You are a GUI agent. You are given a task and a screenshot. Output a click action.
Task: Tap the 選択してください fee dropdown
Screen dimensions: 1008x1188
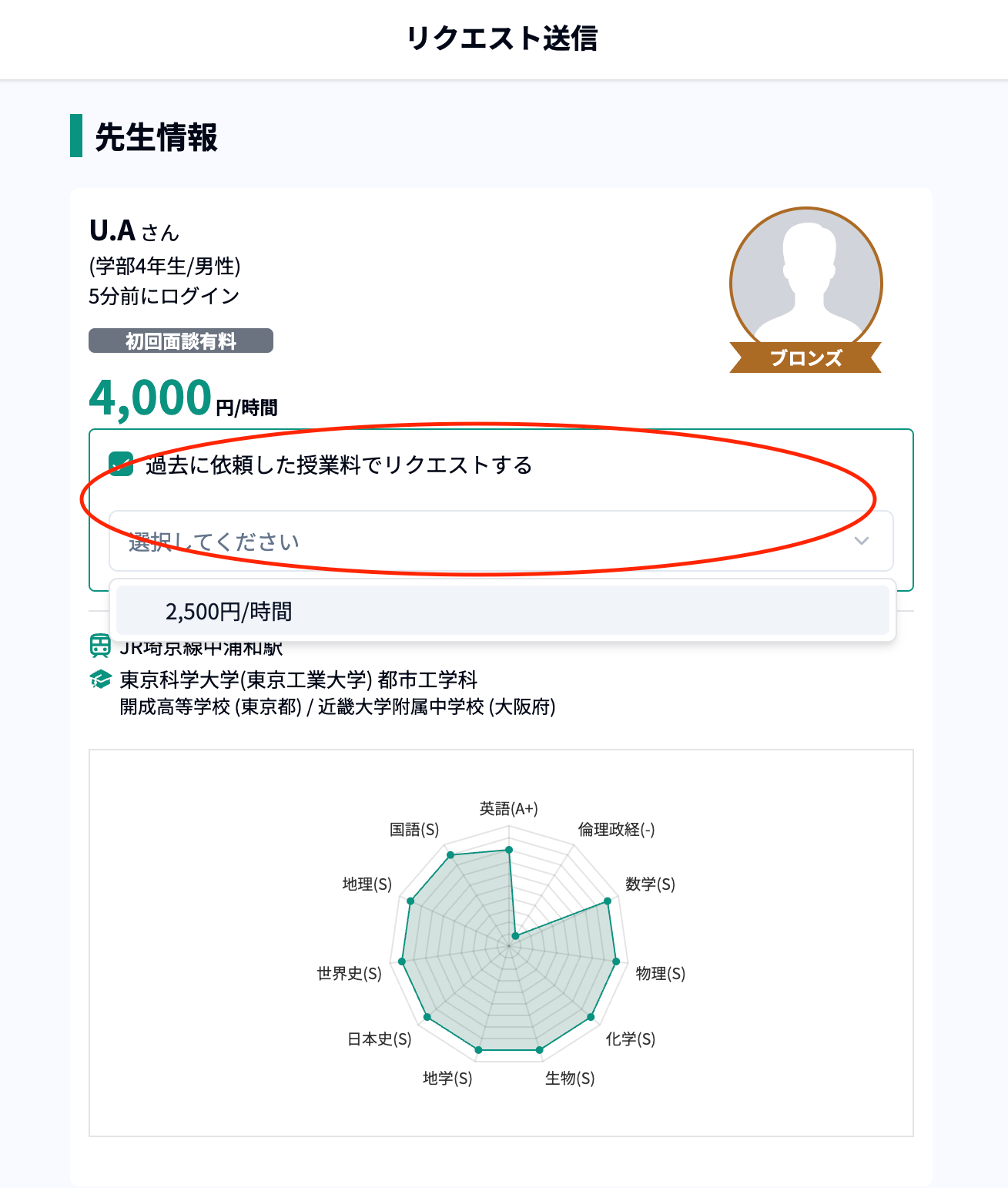click(x=501, y=542)
